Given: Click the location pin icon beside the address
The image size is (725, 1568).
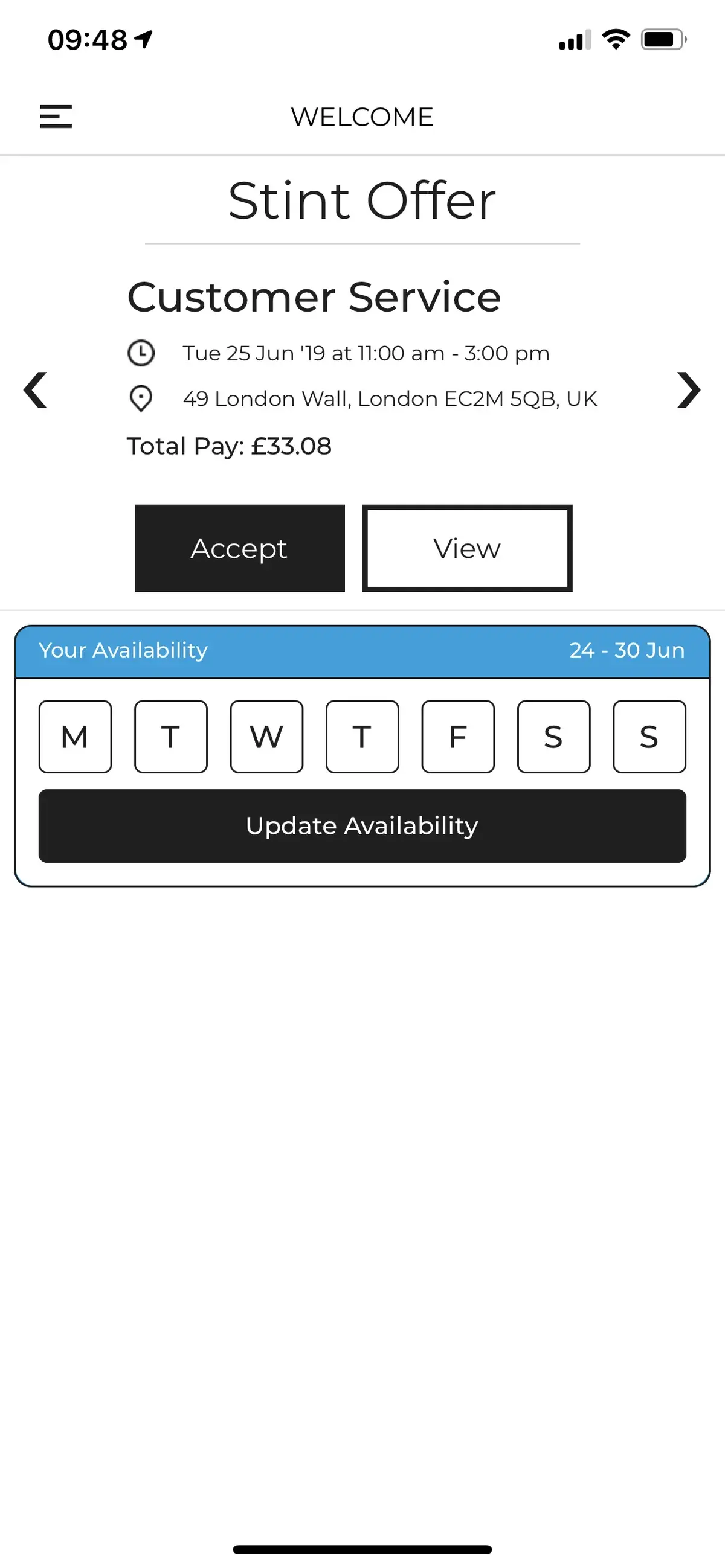Looking at the screenshot, I should tap(141, 397).
